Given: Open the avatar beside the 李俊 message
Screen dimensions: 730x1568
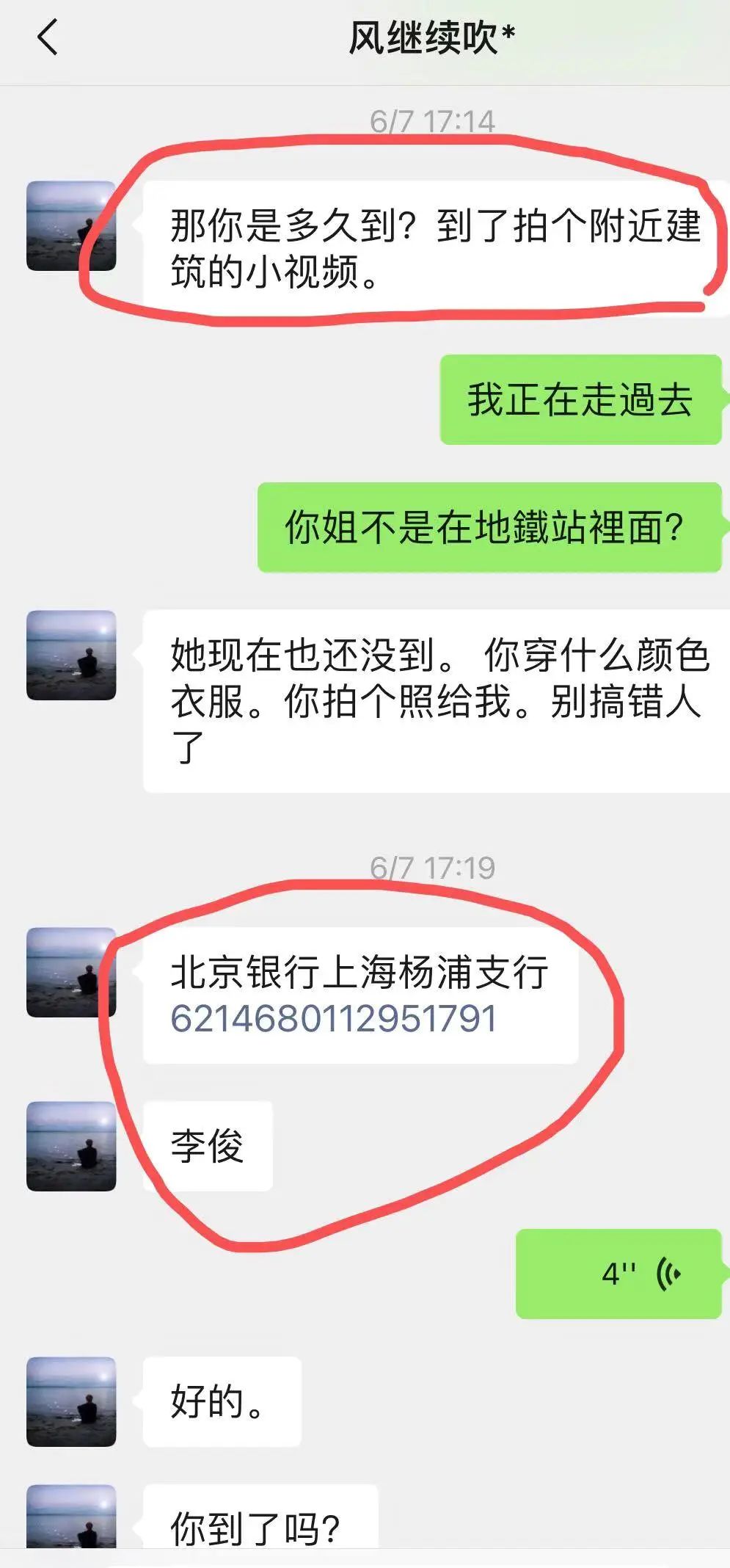Looking at the screenshot, I should tap(71, 1146).
